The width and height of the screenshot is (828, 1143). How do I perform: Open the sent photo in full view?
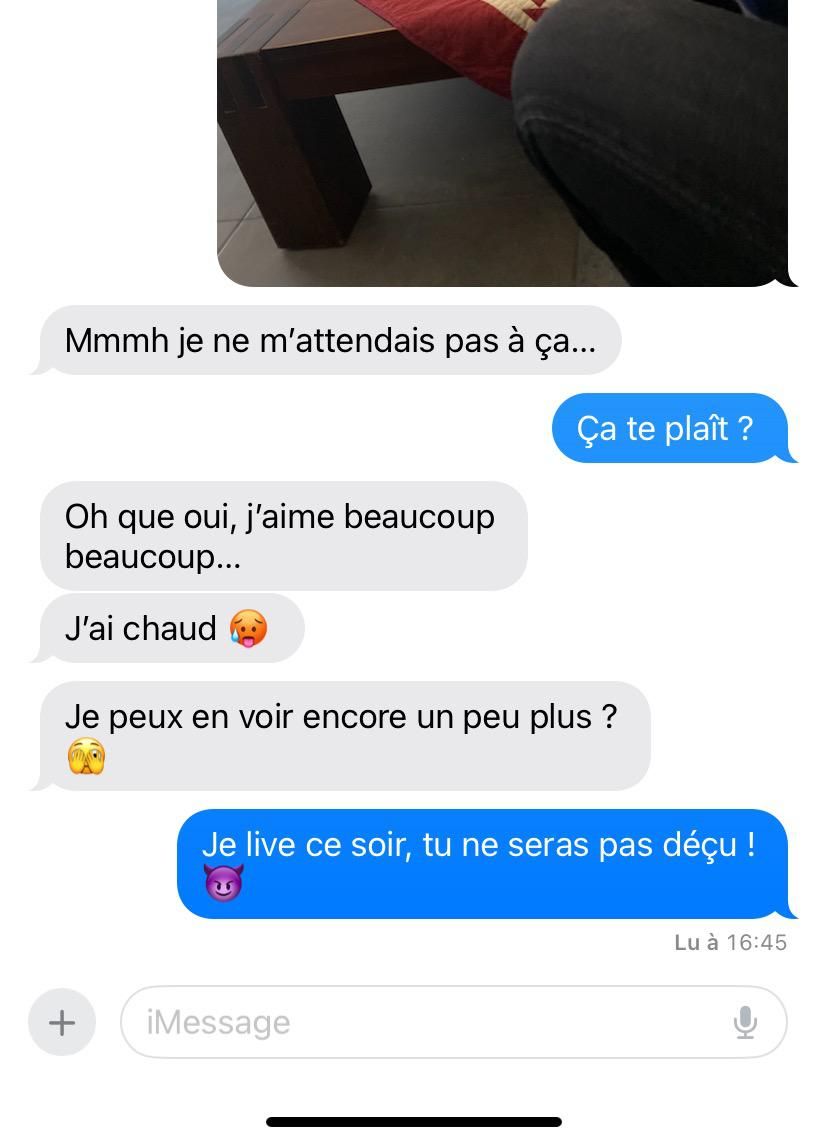tap(502, 140)
